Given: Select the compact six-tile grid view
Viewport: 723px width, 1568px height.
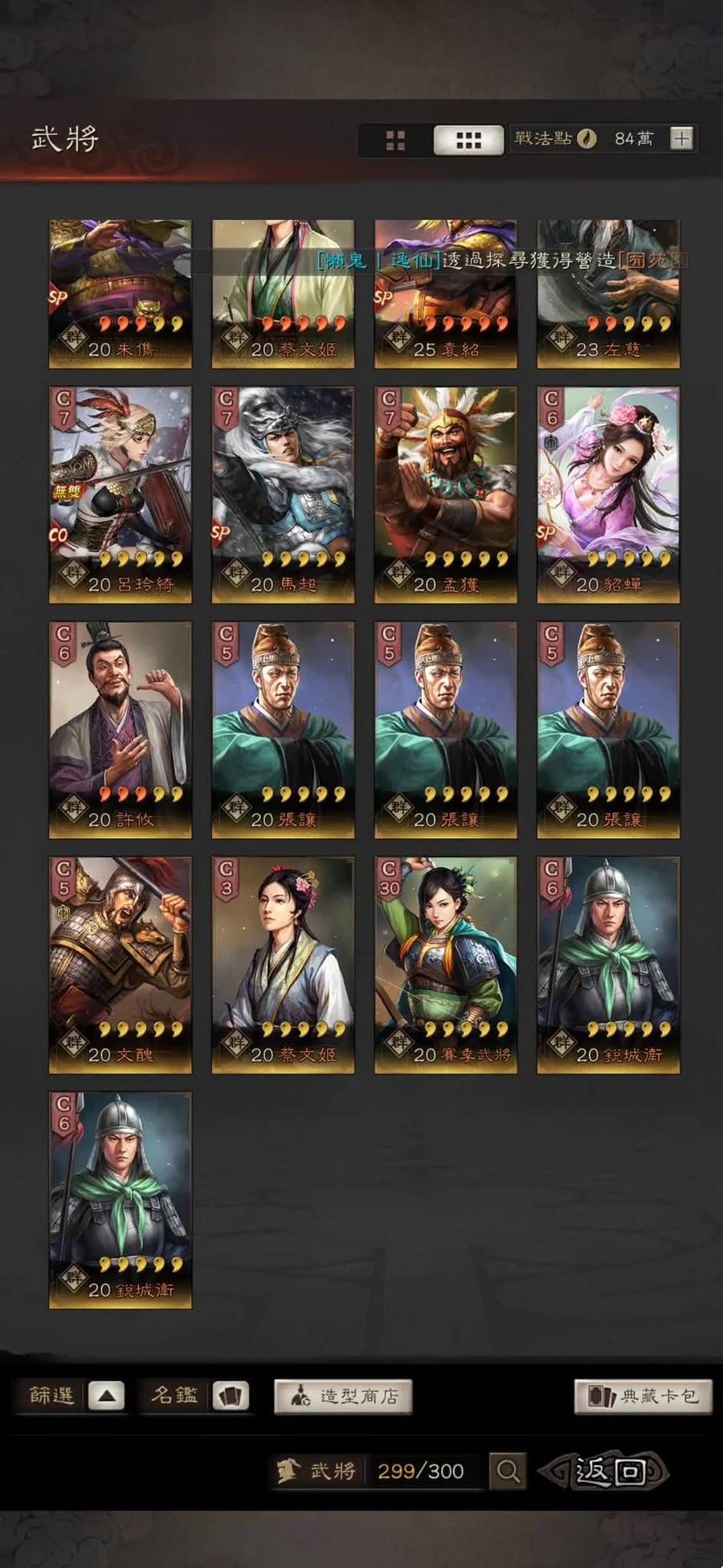Looking at the screenshot, I should pos(468,140).
